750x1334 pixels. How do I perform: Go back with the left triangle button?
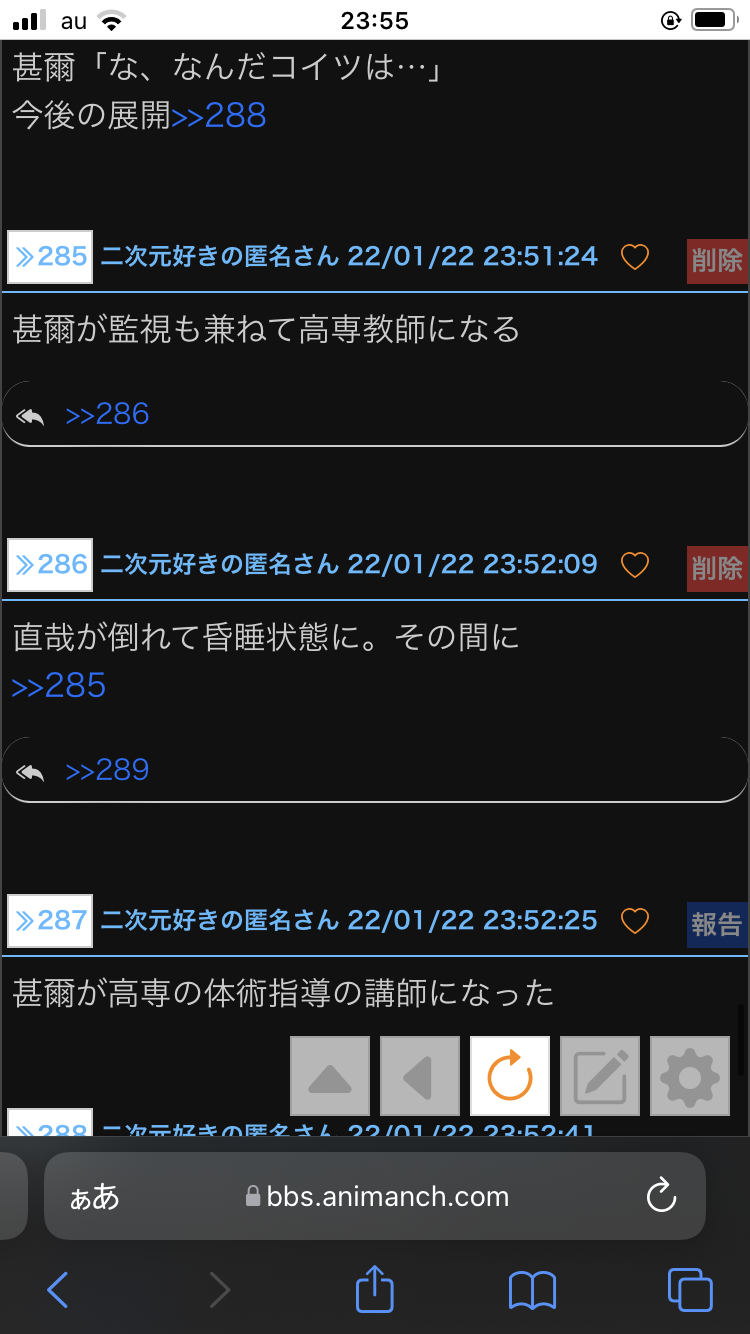420,1076
